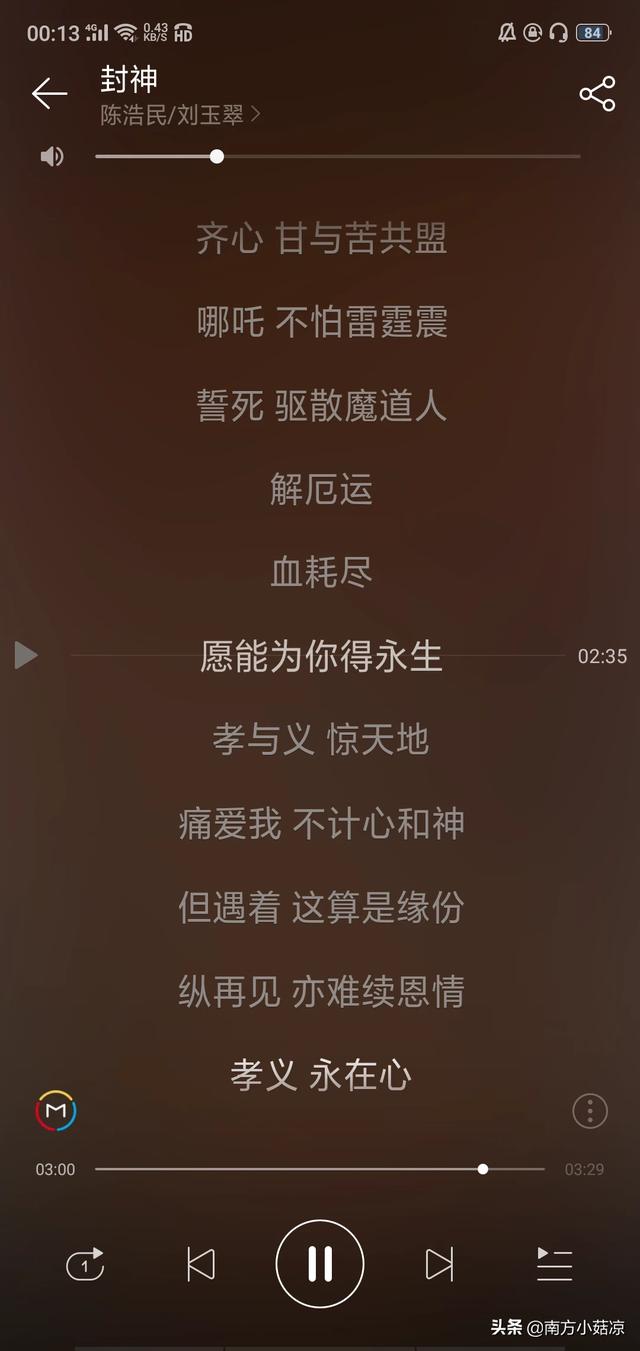Viewport: 640px width, 1351px height.
Task: Go back using the top-left arrow
Action: coord(49,94)
